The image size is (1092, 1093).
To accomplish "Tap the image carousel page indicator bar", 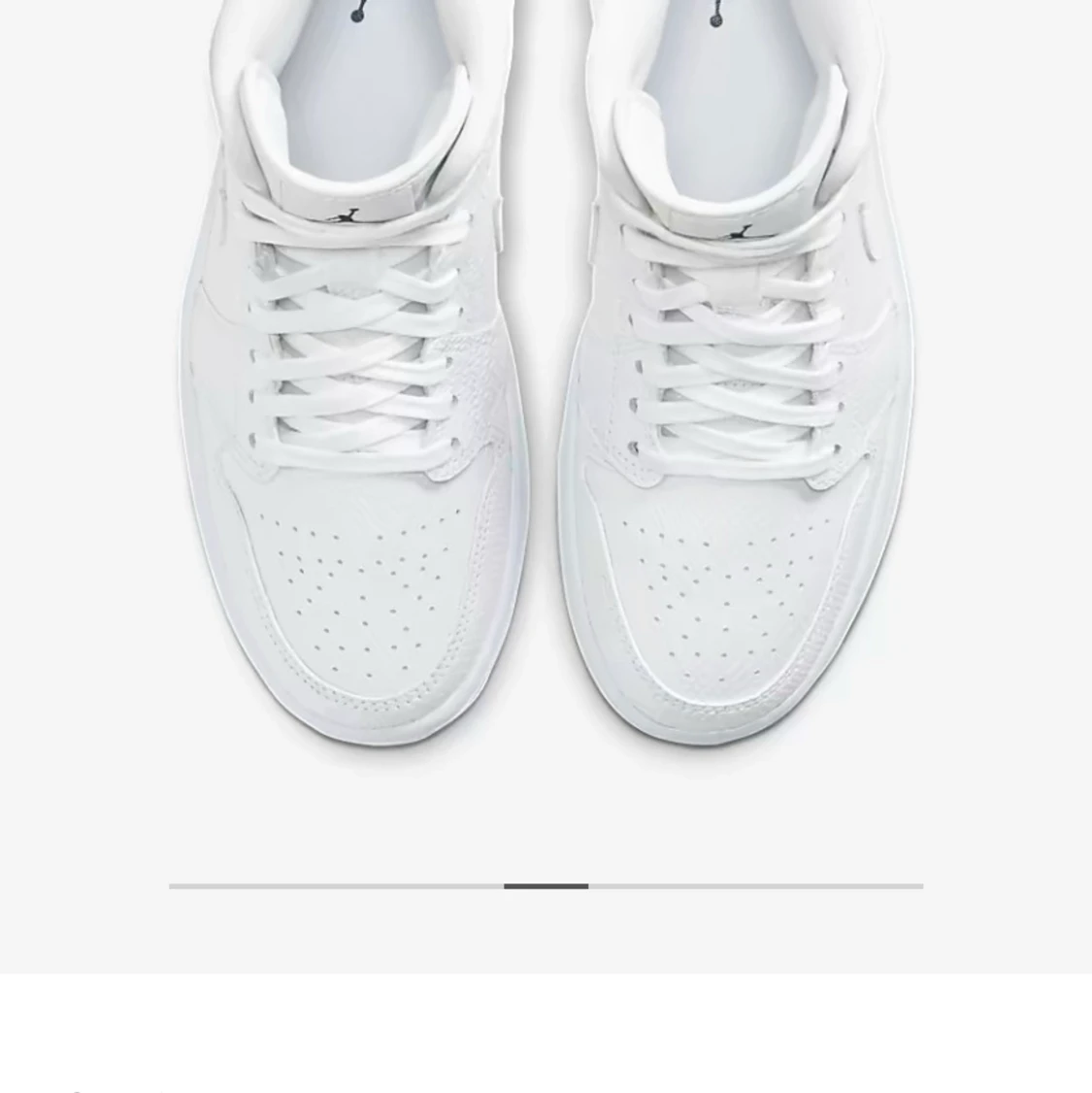I will coord(546,885).
